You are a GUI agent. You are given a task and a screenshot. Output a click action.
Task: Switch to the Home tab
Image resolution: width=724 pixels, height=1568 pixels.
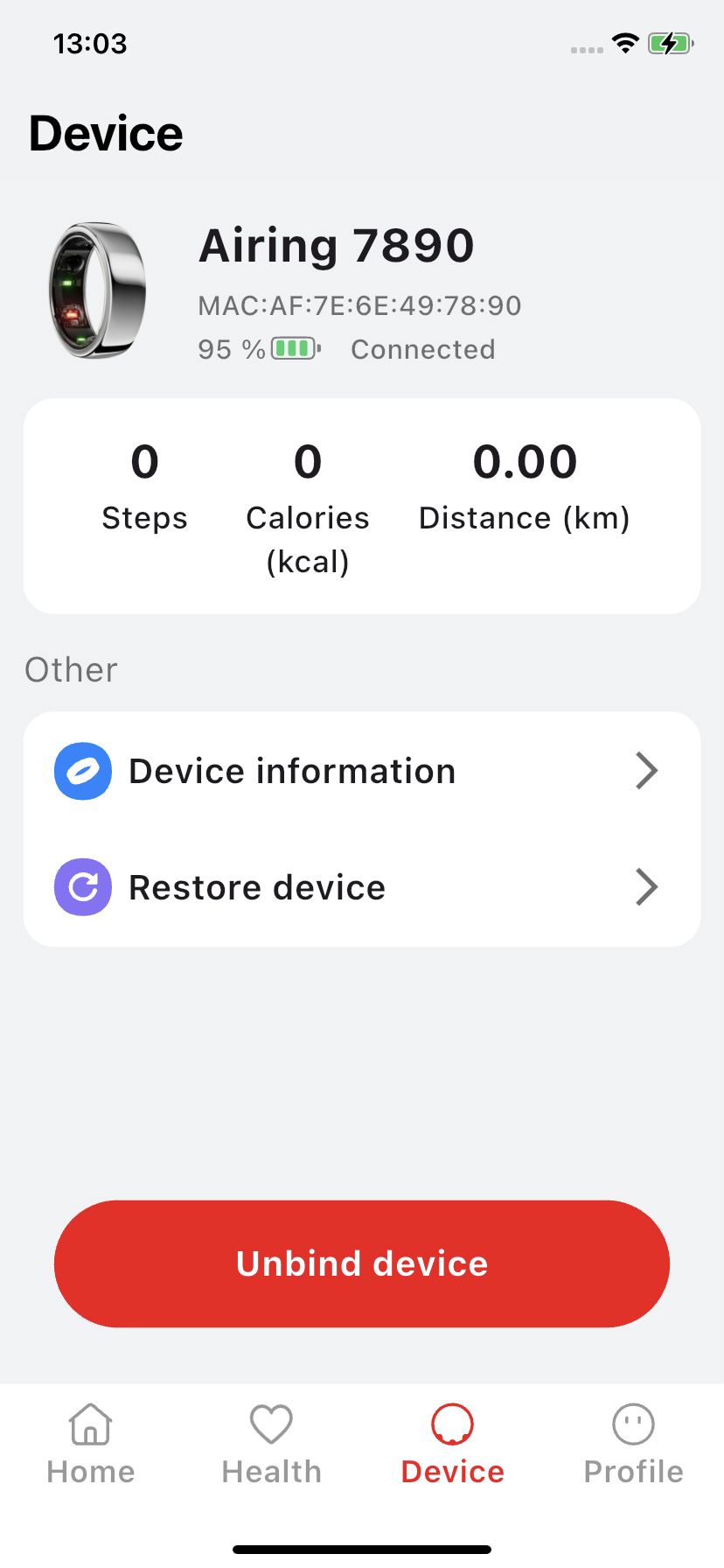91,1444
